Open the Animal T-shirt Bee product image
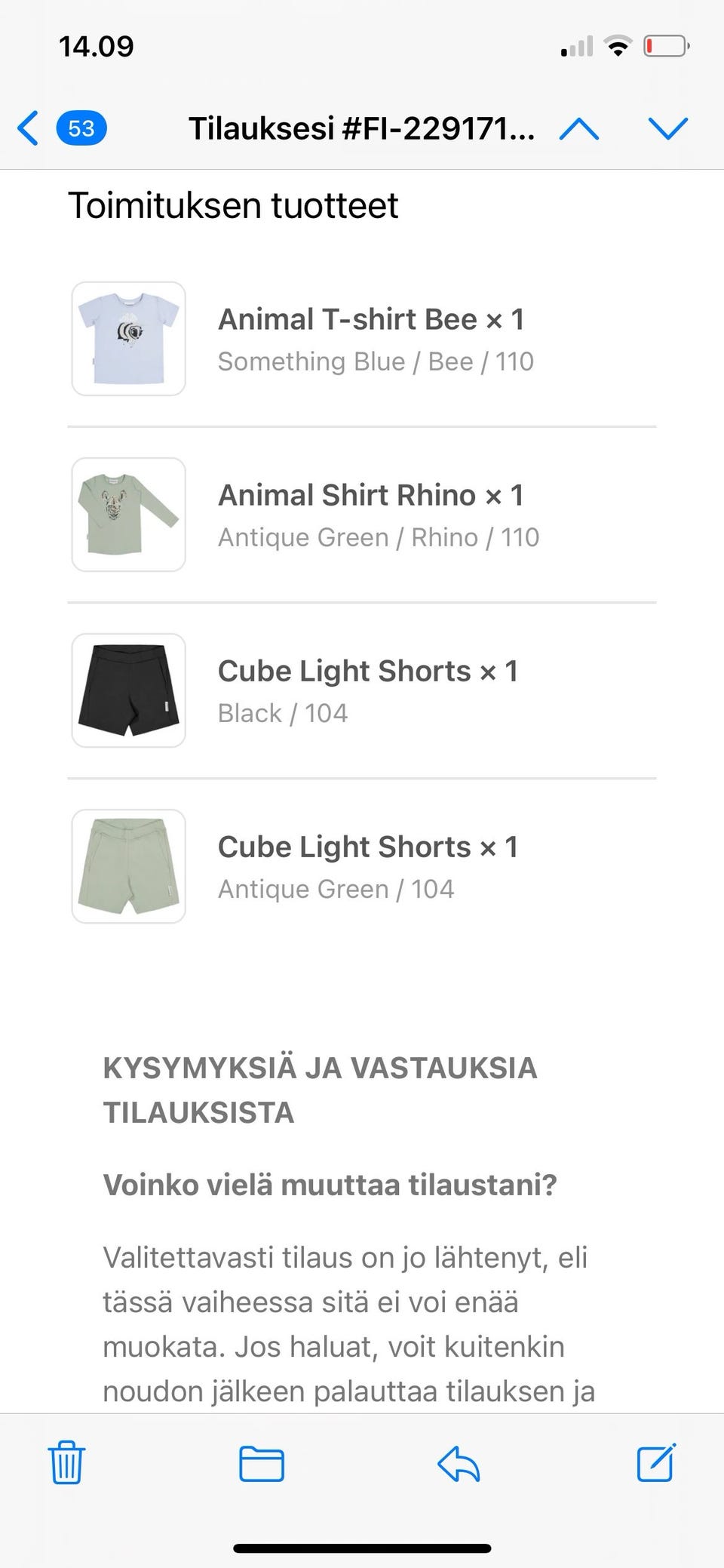The width and height of the screenshot is (724, 1568). tap(129, 339)
